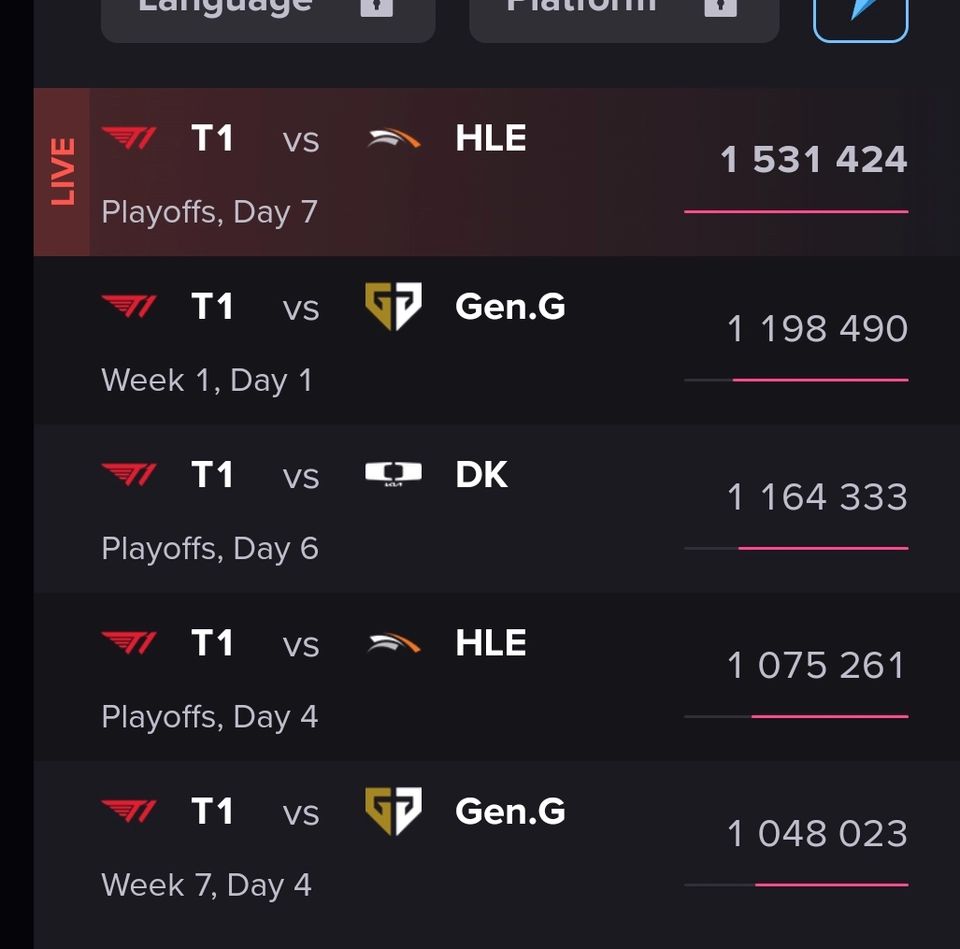Expand the locked Platform filter
960x949 pixels.
coord(623,15)
